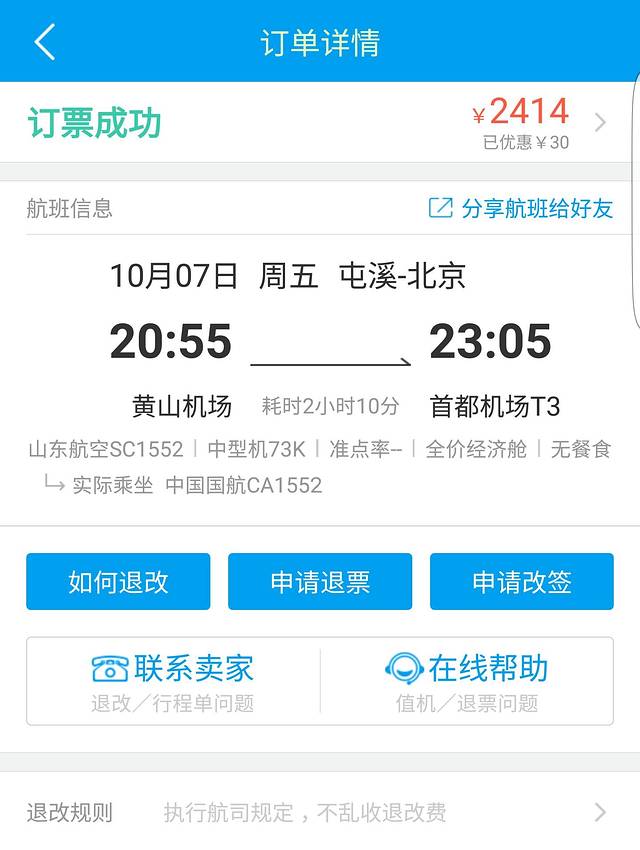View the 退改规则 refund rules
Screen dimensions: 640x850
(x=320, y=812)
